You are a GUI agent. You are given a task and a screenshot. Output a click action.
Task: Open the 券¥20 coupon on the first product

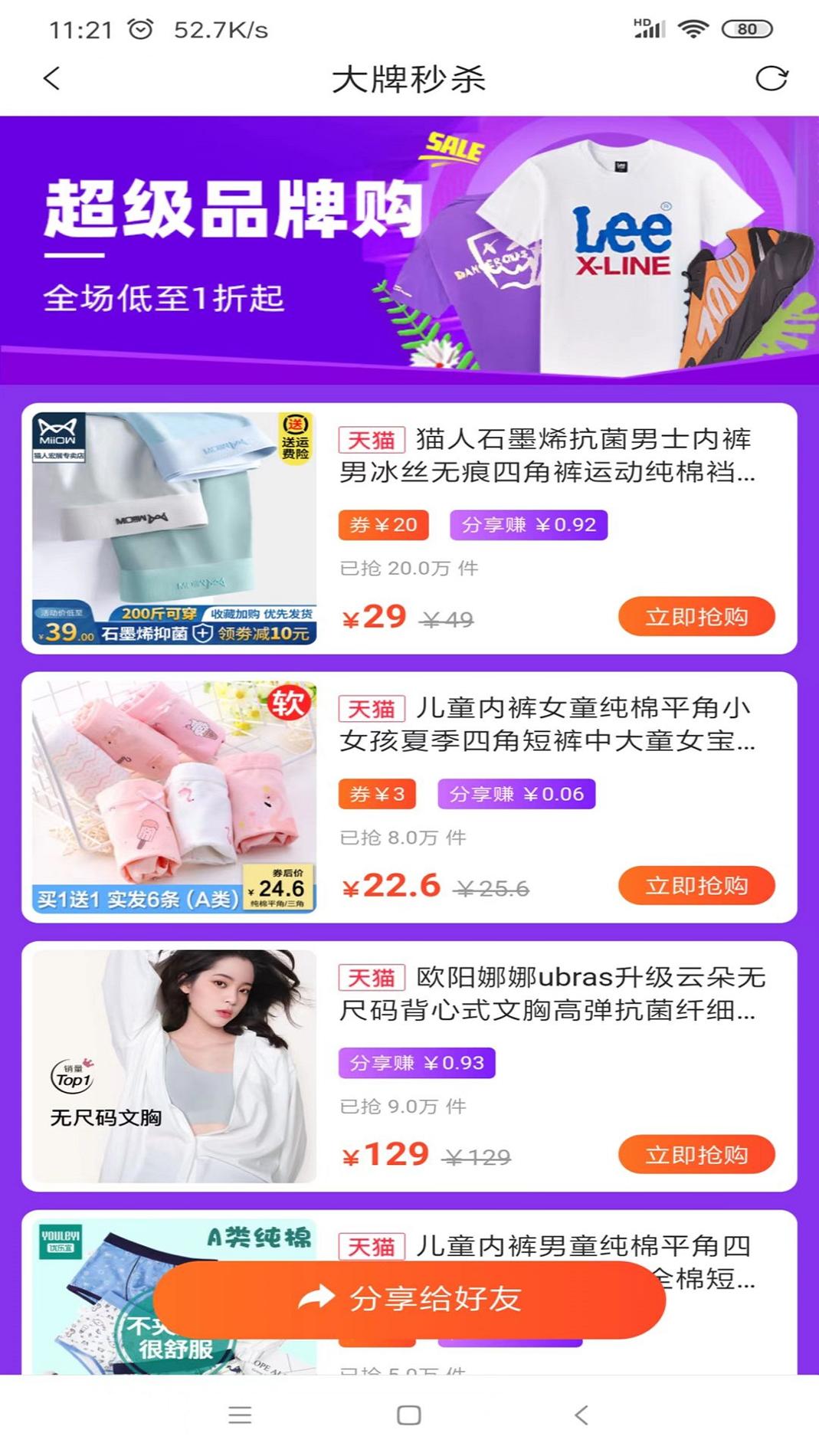pyautogui.click(x=382, y=525)
